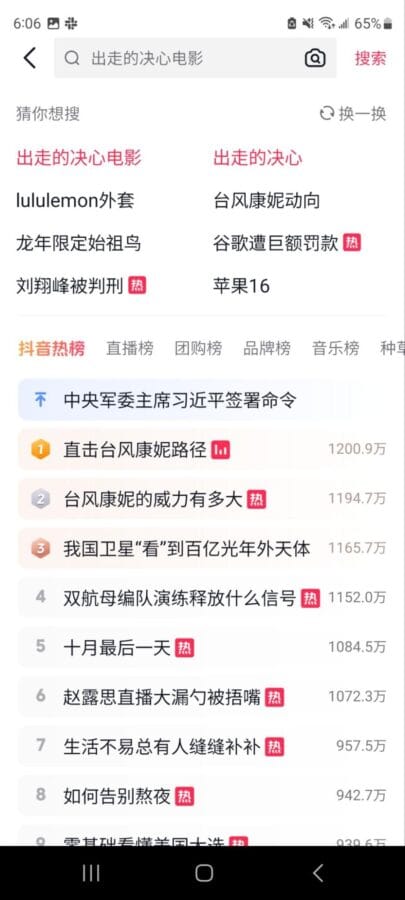
Task: Focus the 出走的决心电影 search field
Action: point(195,58)
